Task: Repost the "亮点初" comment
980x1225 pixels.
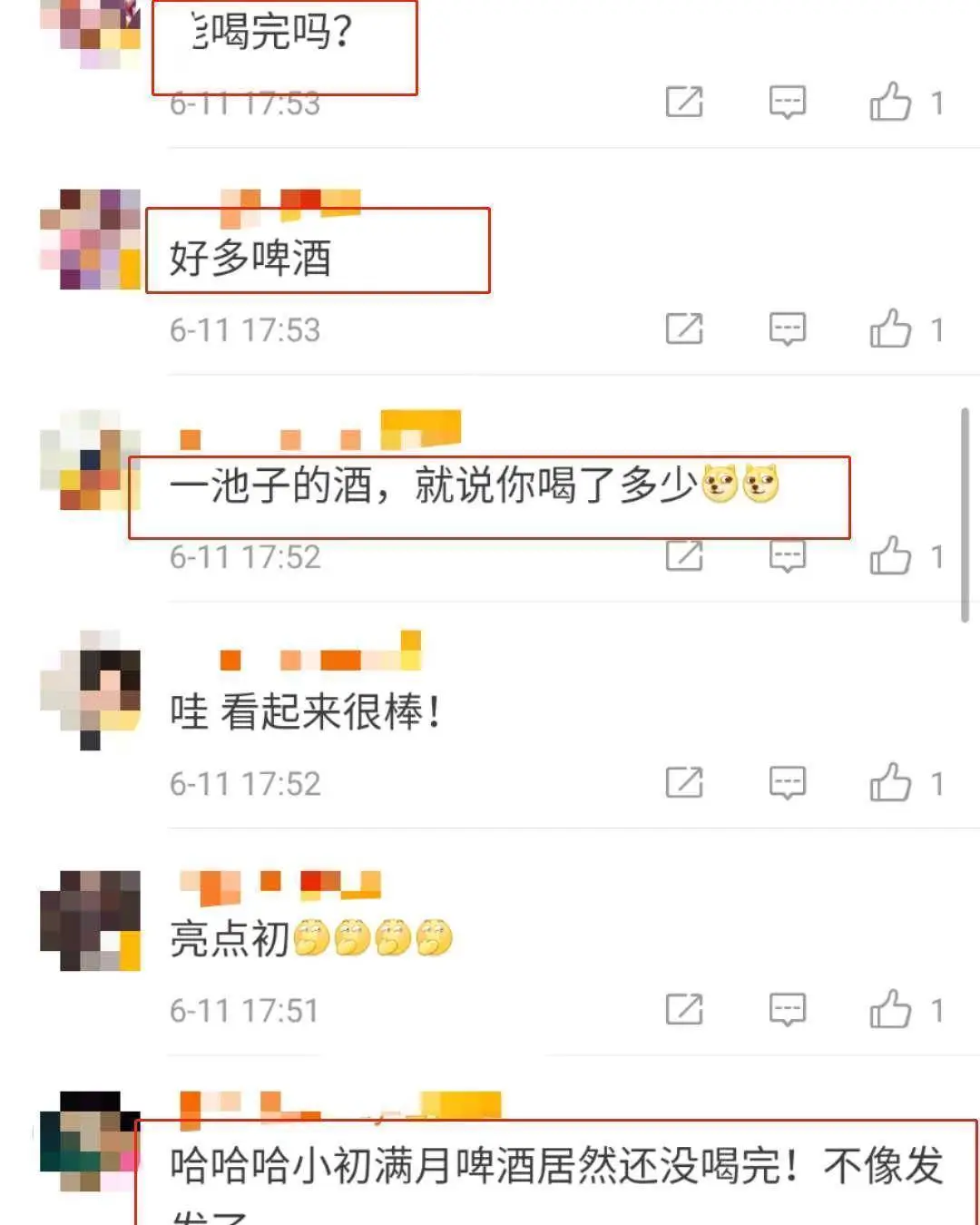Action: (x=684, y=1009)
